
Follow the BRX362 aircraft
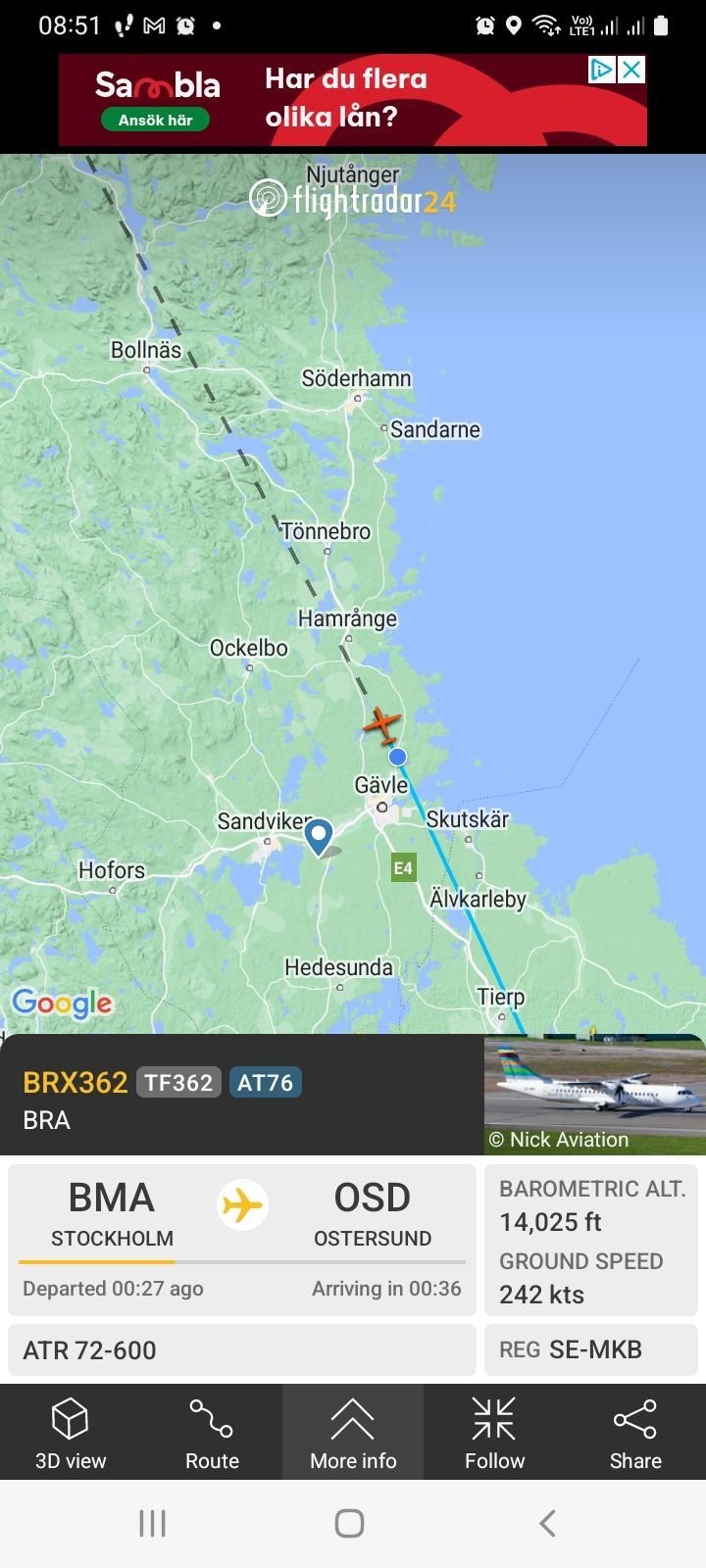[494, 1432]
